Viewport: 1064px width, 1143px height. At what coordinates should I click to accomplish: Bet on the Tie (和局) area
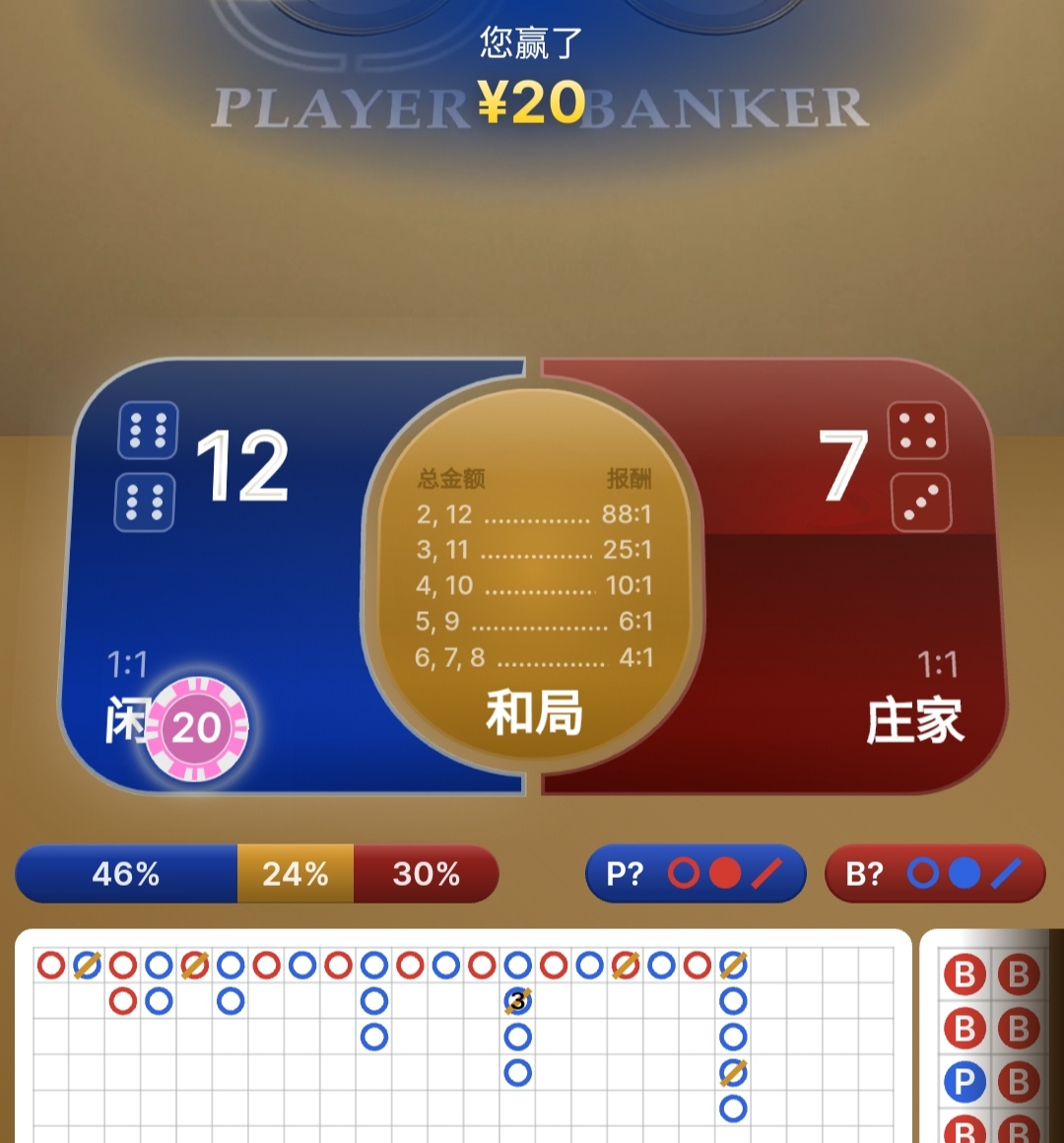click(533, 591)
